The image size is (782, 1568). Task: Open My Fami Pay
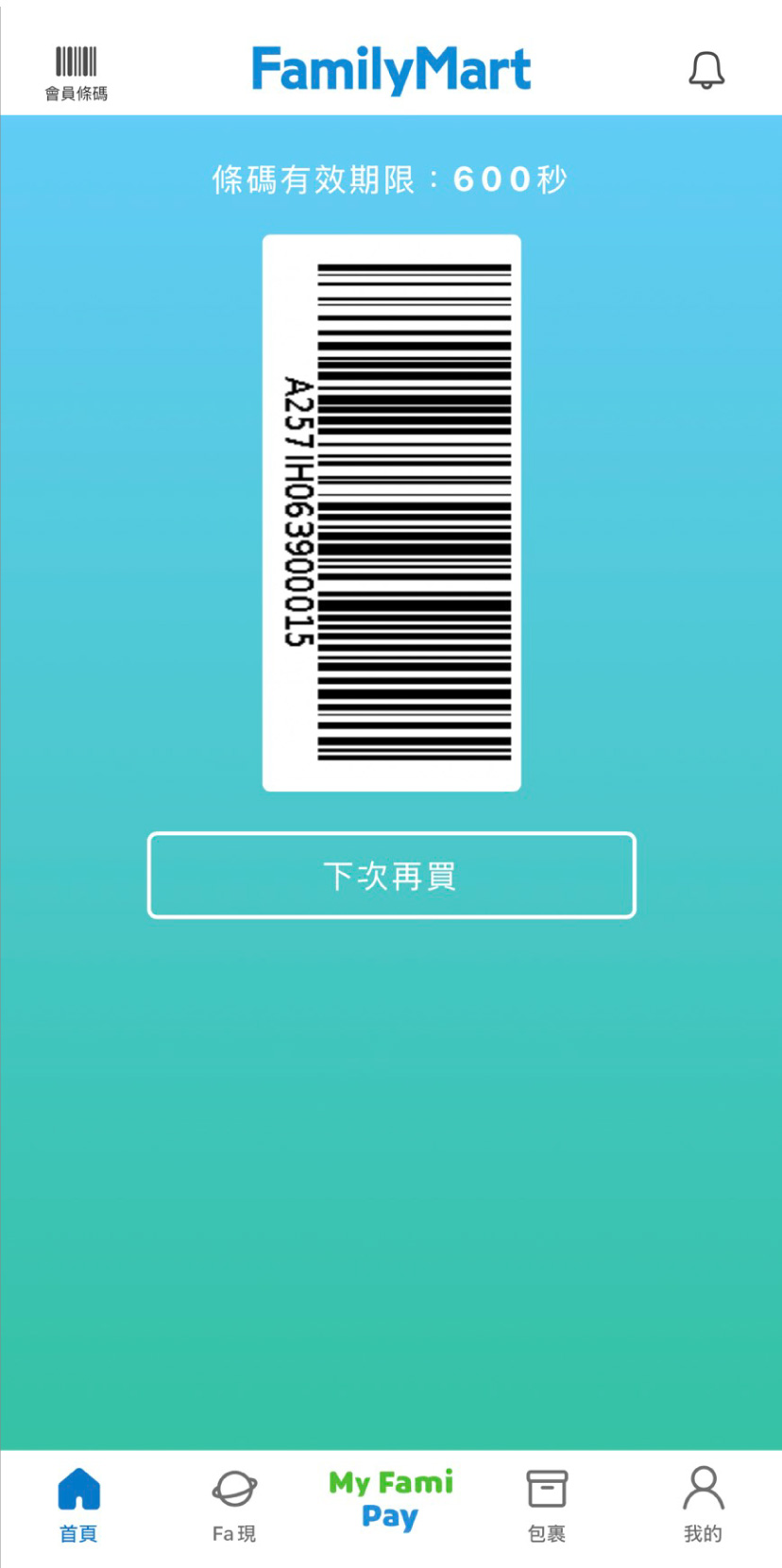pos(391,1499)
